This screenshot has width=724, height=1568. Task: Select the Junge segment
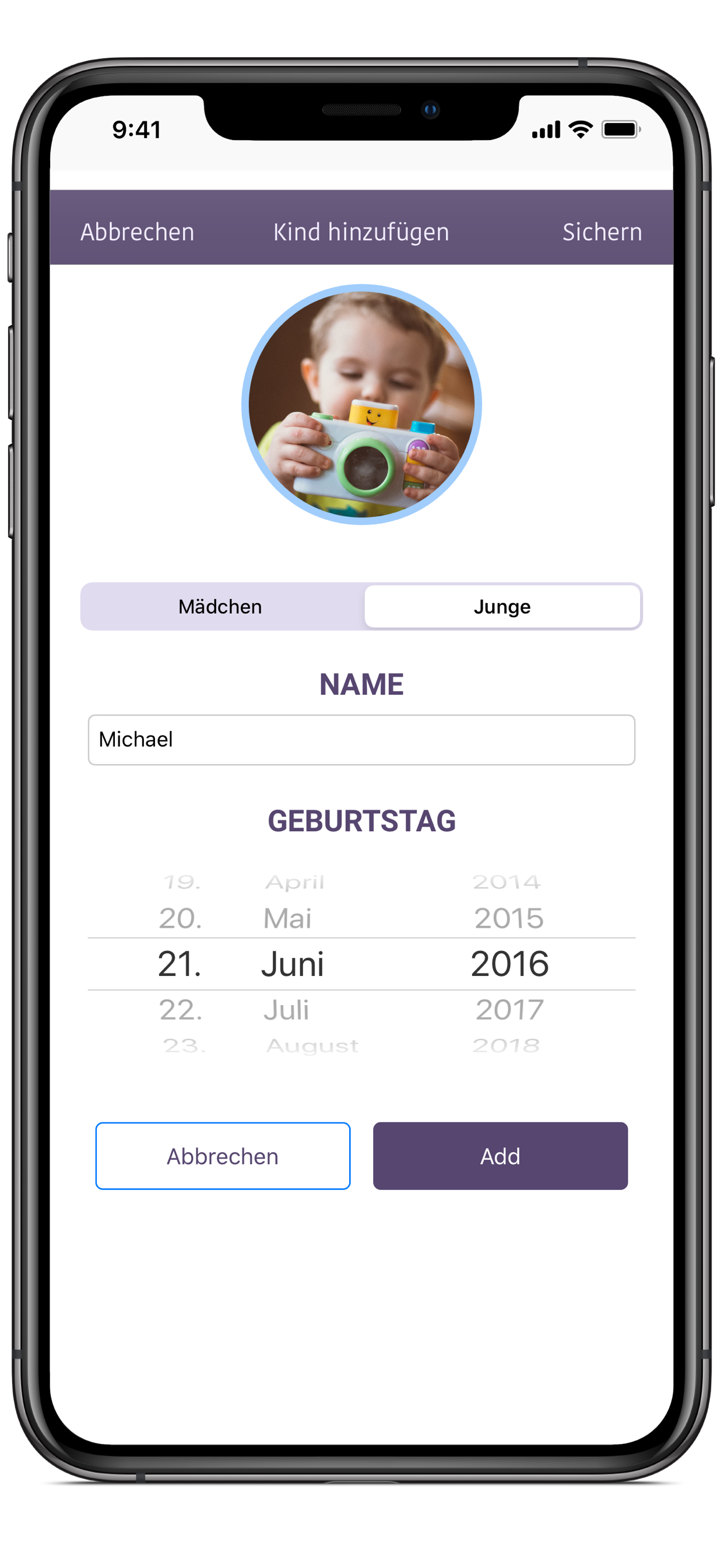pos(502,606)
